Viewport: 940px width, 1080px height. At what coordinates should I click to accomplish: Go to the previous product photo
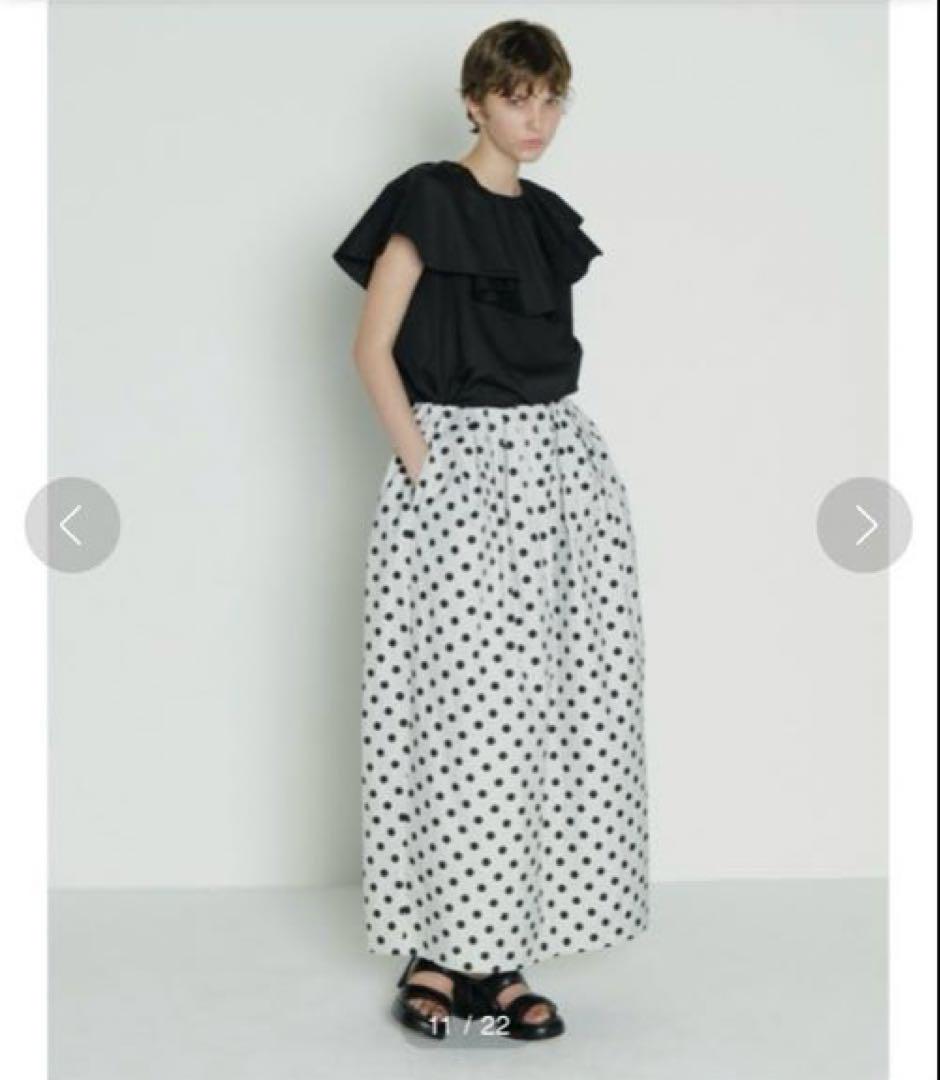coord(72,525)
